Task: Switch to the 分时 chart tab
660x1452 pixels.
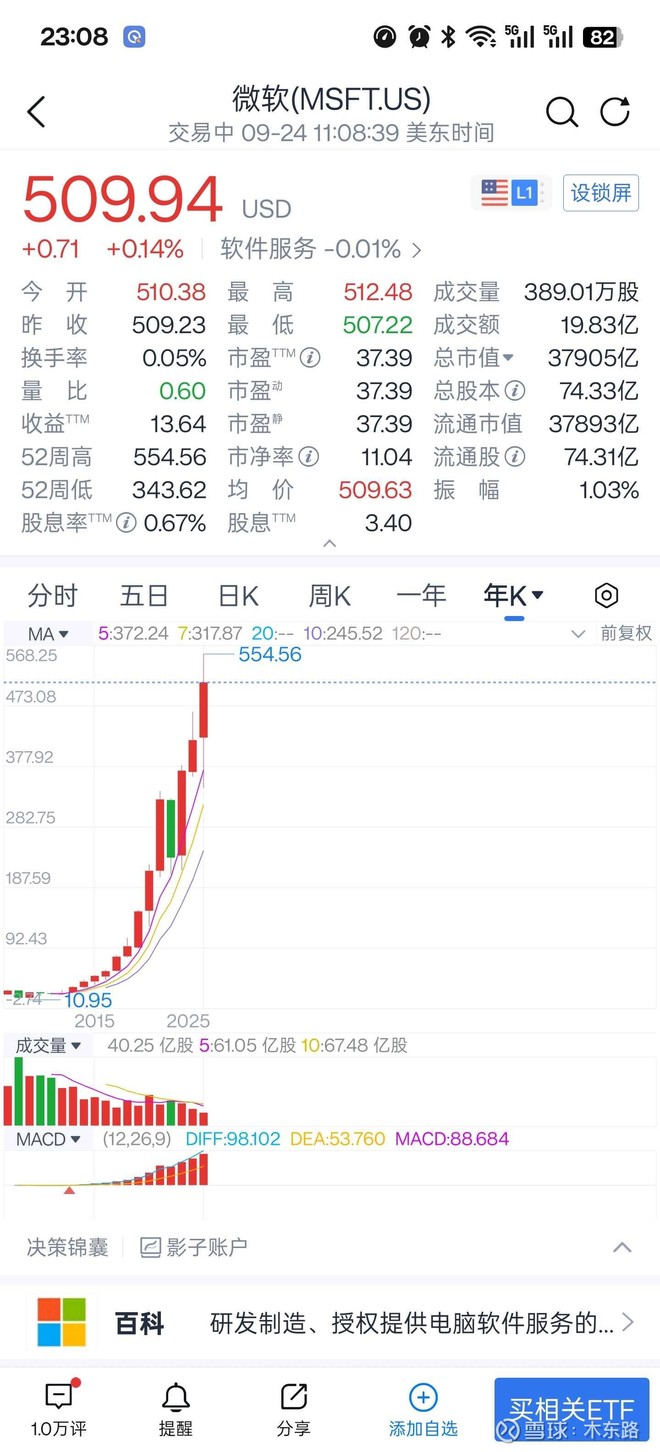Action: pyautogui.click(x=52, y=596)
